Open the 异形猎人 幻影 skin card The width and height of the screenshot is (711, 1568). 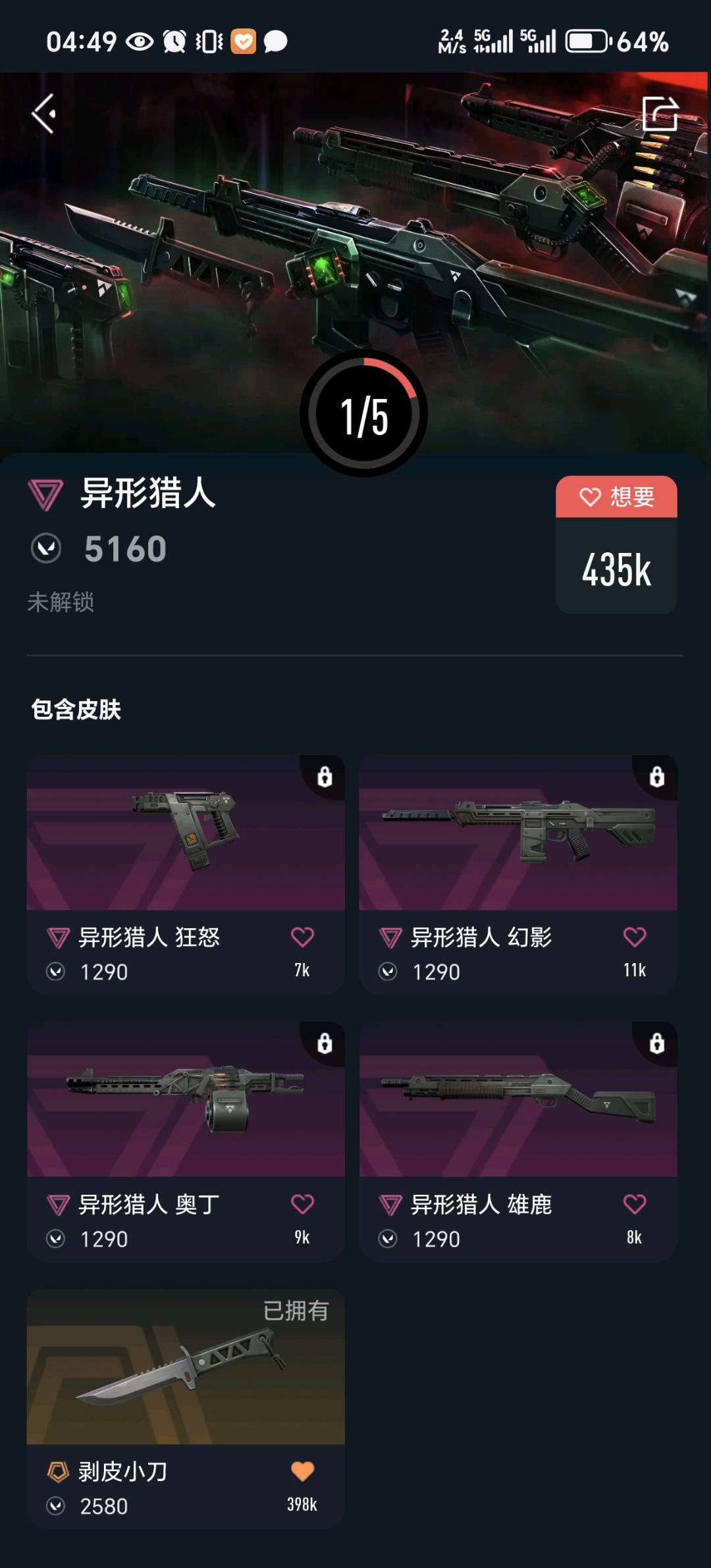click(518, 874)
